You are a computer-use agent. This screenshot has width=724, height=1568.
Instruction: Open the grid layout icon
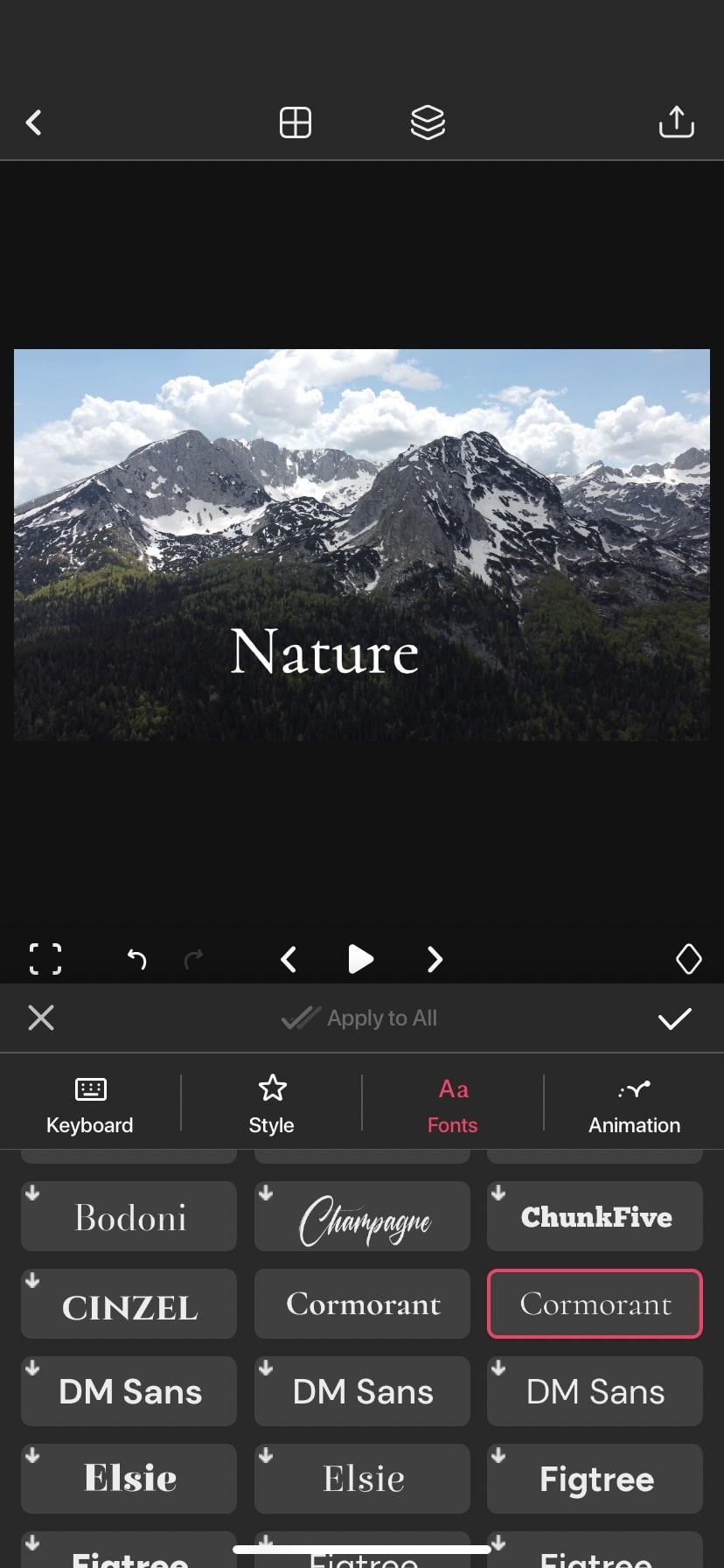tap(295, 122)
